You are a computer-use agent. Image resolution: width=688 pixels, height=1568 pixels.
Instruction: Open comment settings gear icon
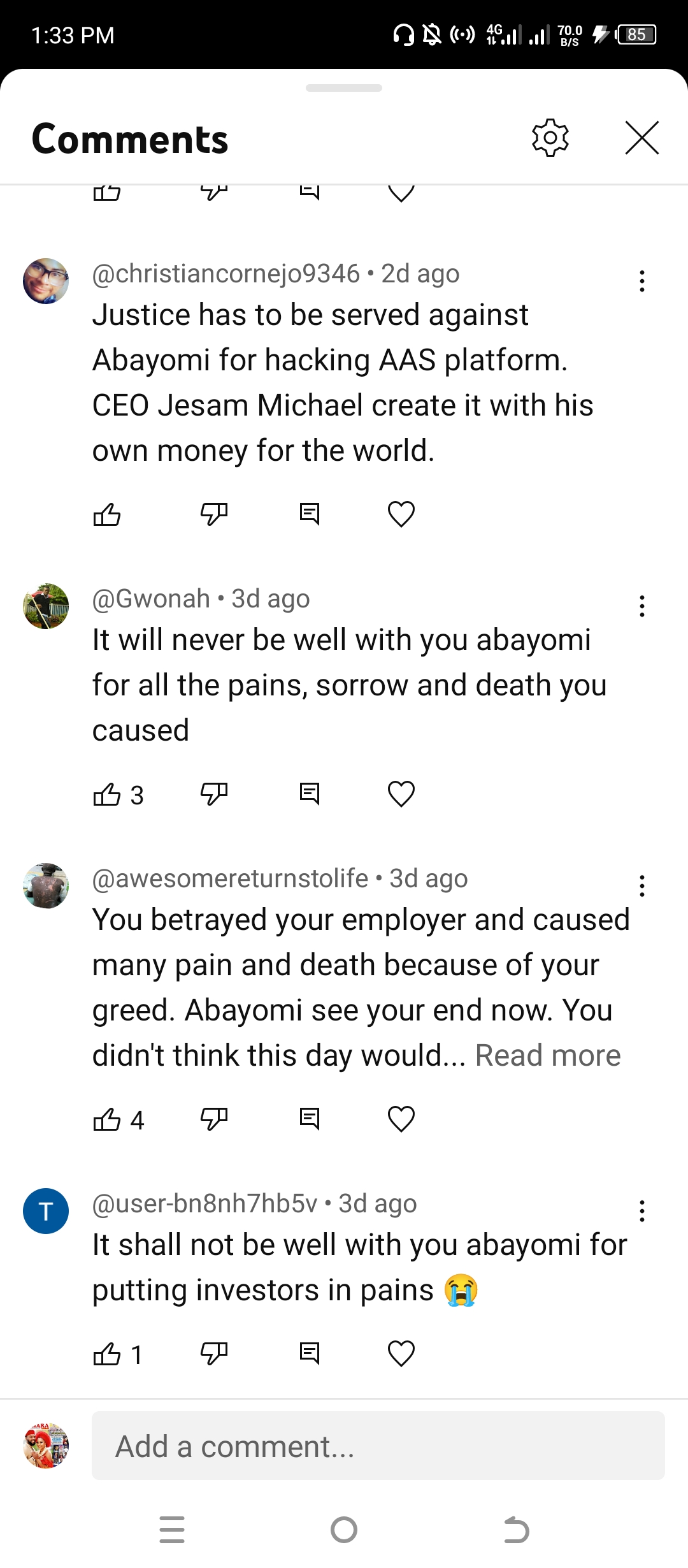point(550,138)
